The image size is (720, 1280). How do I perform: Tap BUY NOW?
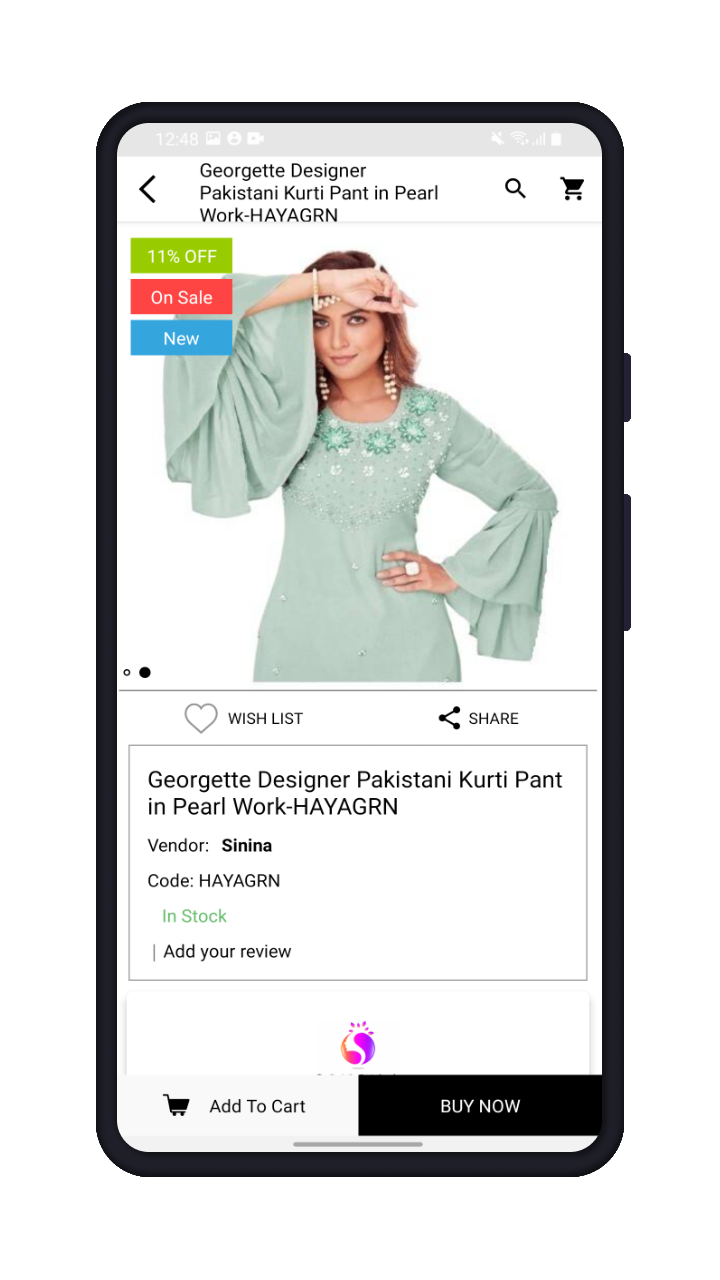click(x=480, y=1106)
